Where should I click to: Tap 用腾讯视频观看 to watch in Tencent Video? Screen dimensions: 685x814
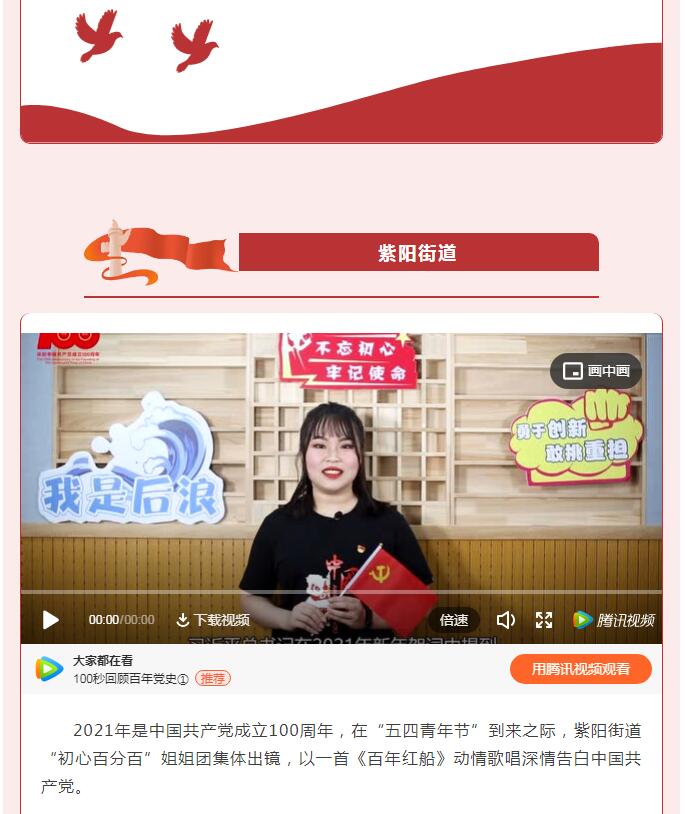tap(580, 669)
